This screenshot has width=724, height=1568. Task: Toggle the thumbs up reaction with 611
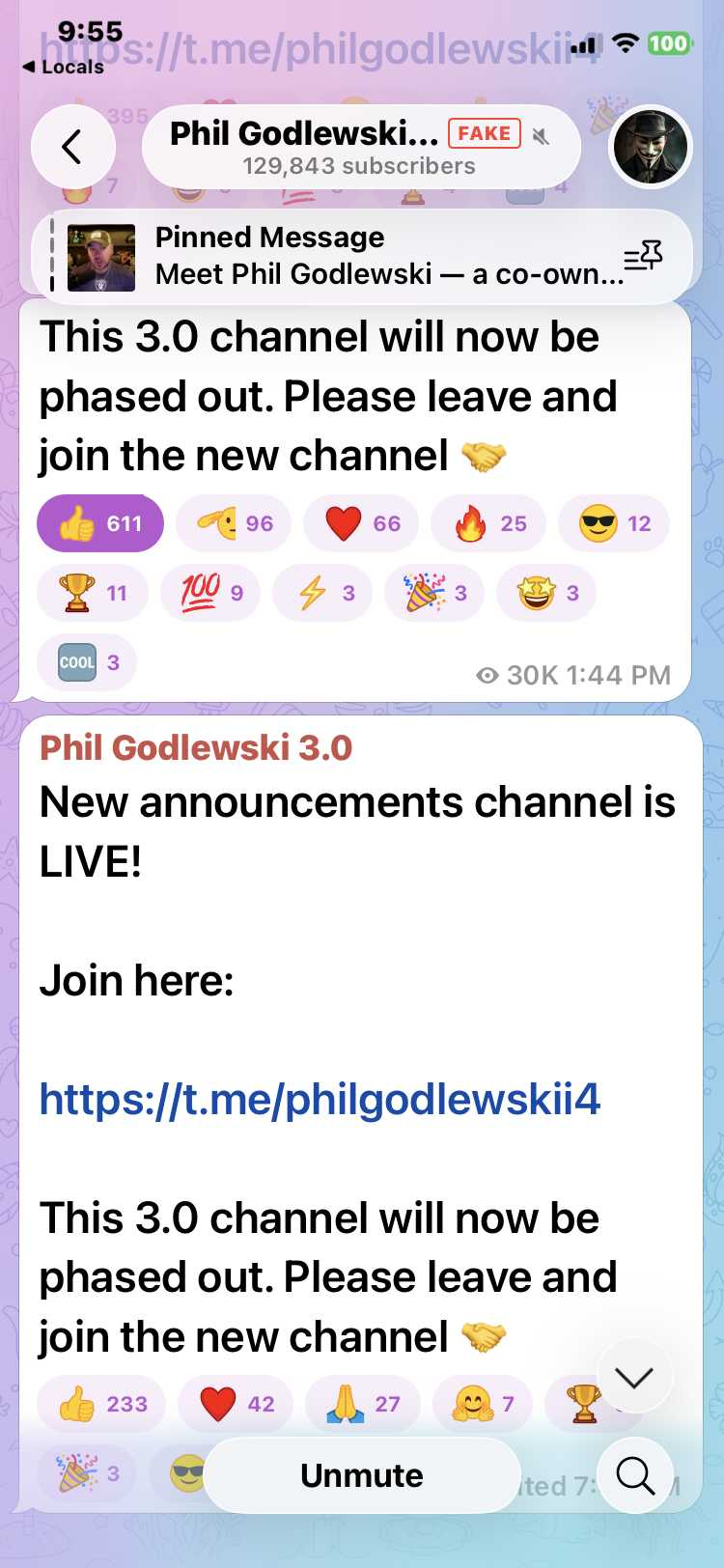pos(100,524)
